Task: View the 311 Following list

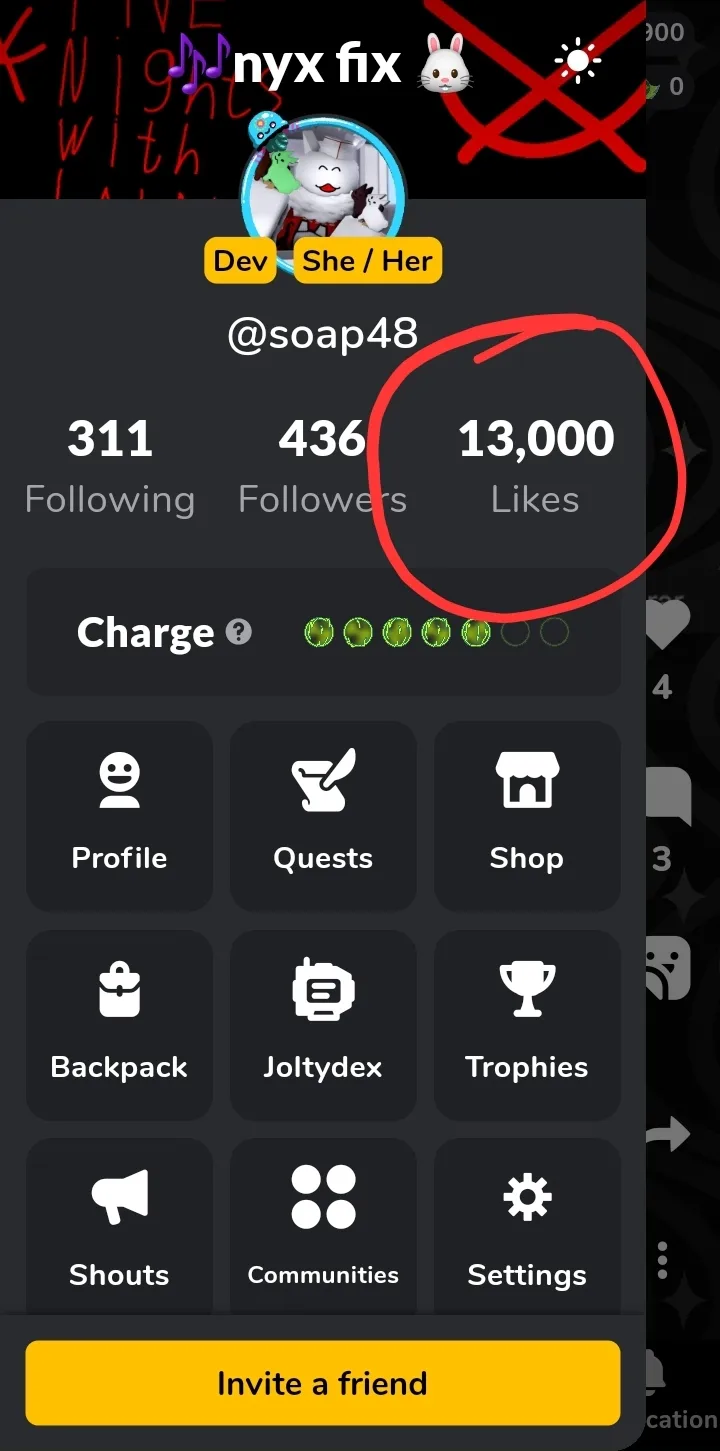Action: pos(110,467)
